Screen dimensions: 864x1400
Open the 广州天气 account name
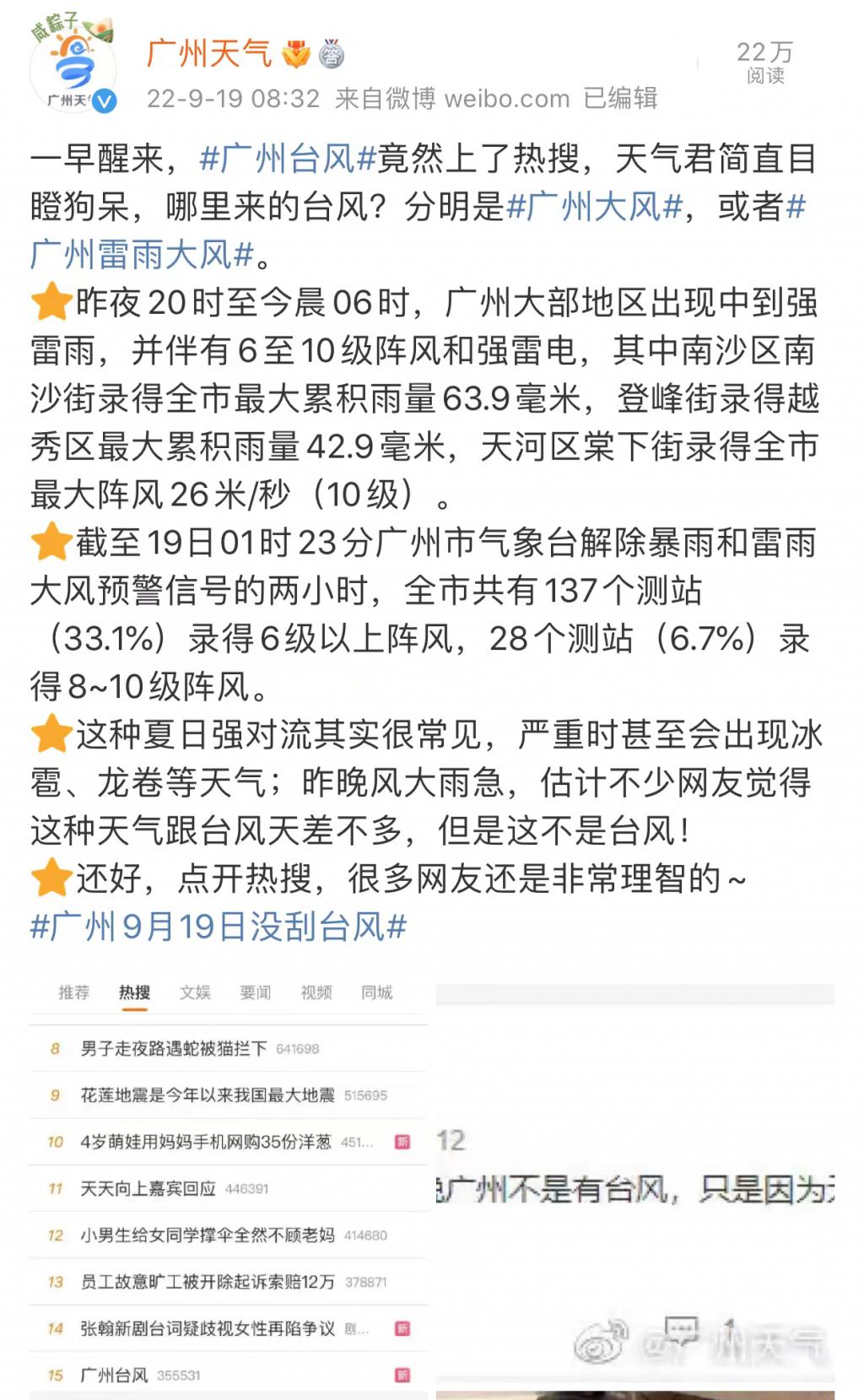pos(209,54)
